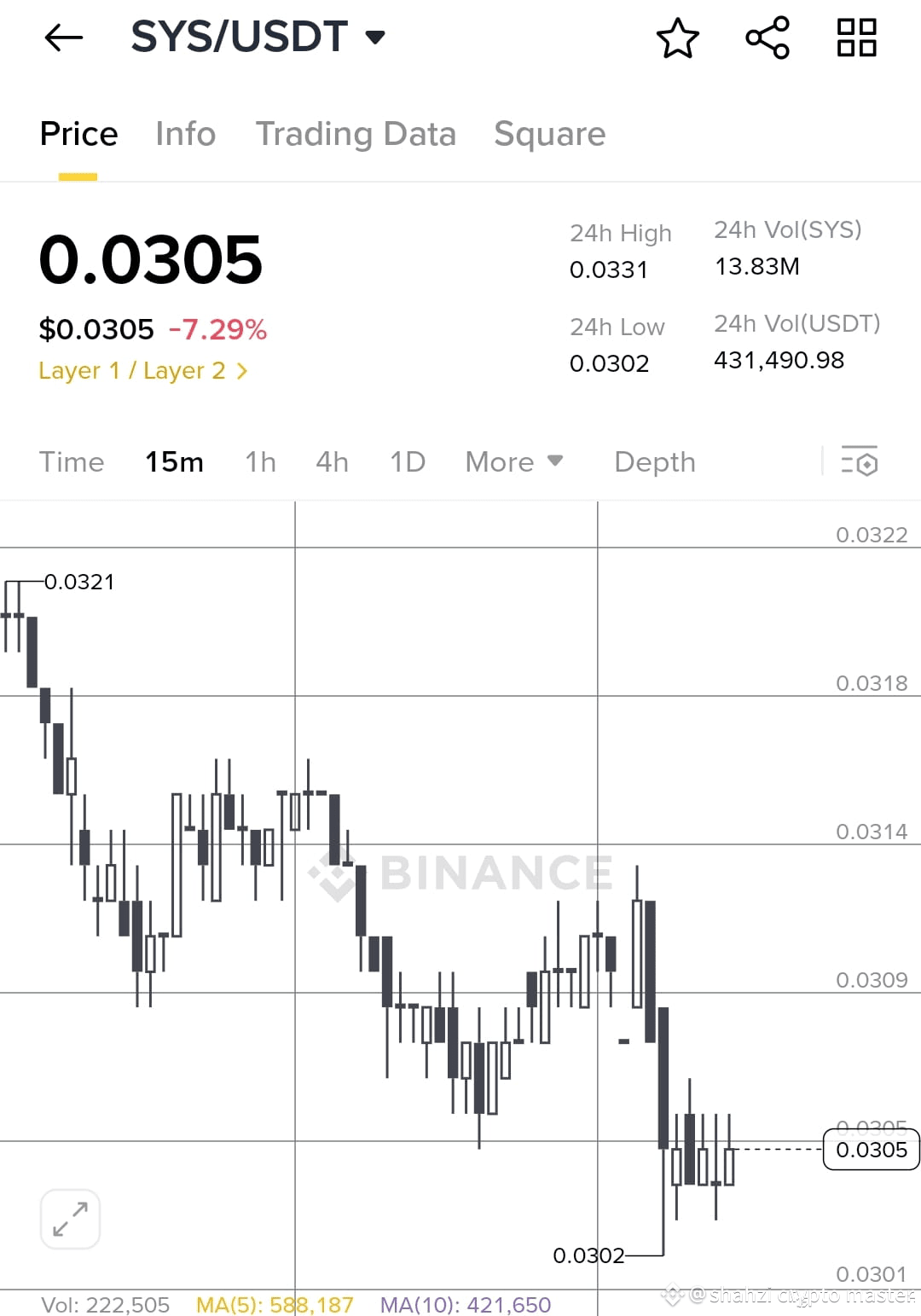Select the Time interval option

click(x=72, y=461)
